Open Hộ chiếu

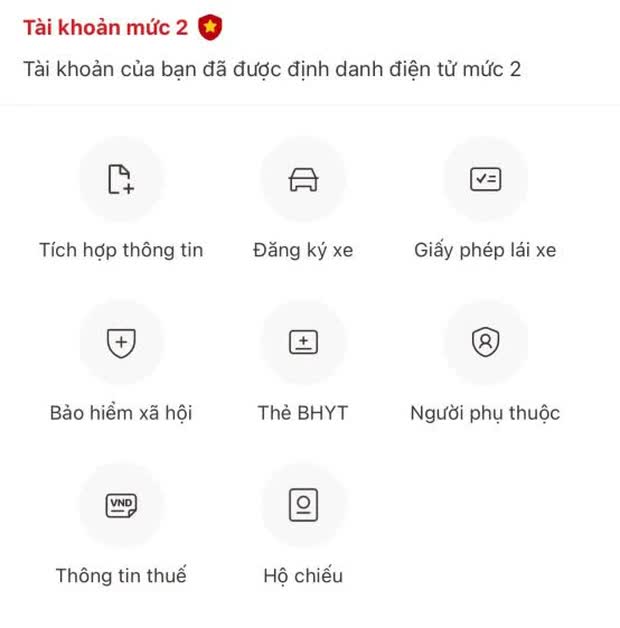pyautogui.click(x=303, y=506)
